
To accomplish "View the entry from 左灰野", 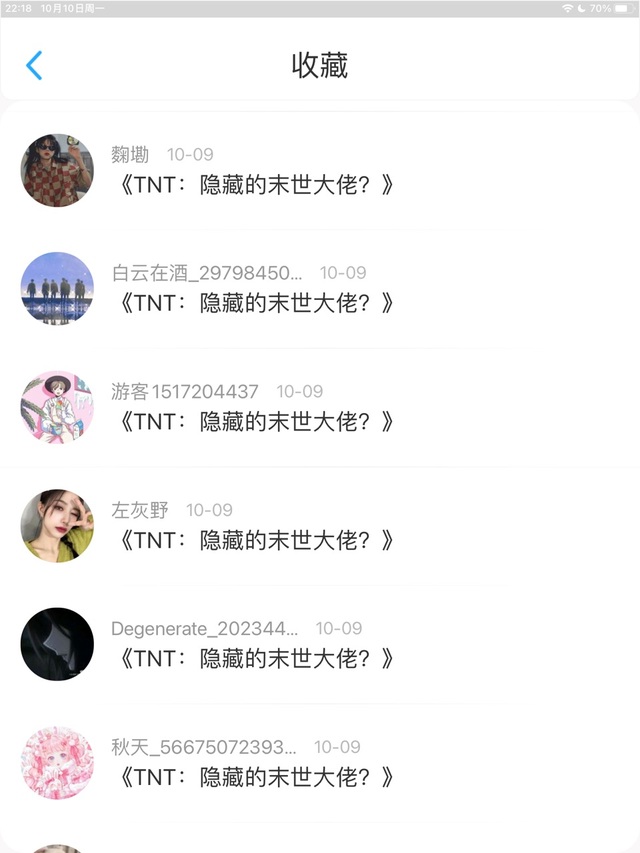I will pos(255,540).
